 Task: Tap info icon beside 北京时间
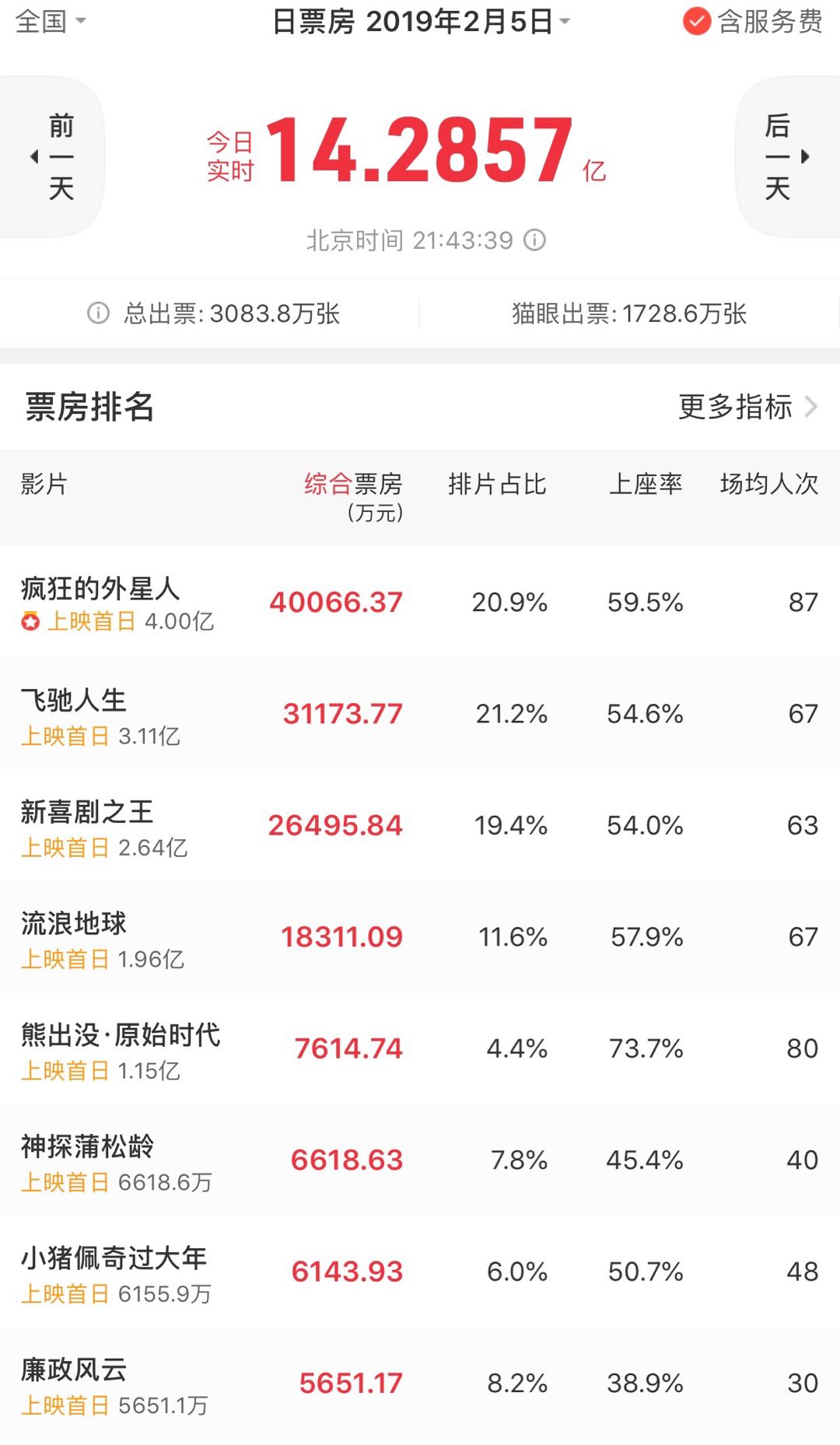pyautogui.click(x=534, y=240)
